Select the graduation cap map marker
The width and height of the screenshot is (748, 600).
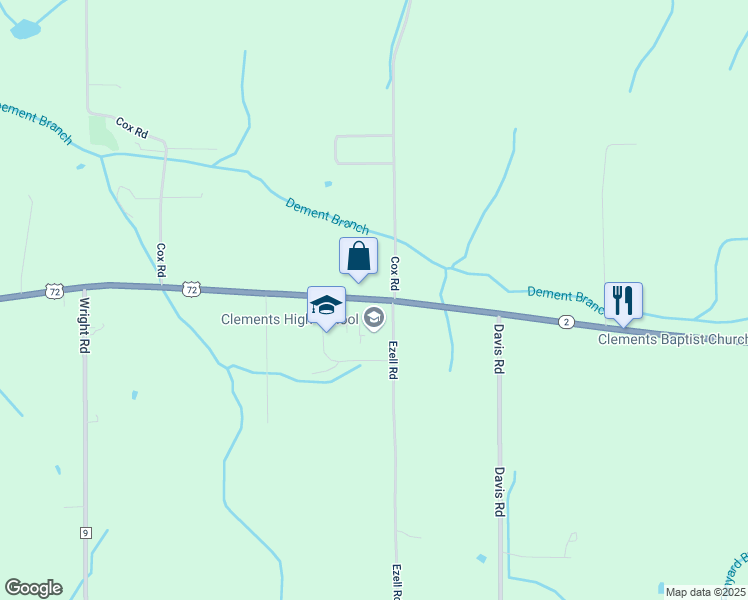tap(326, 307)
